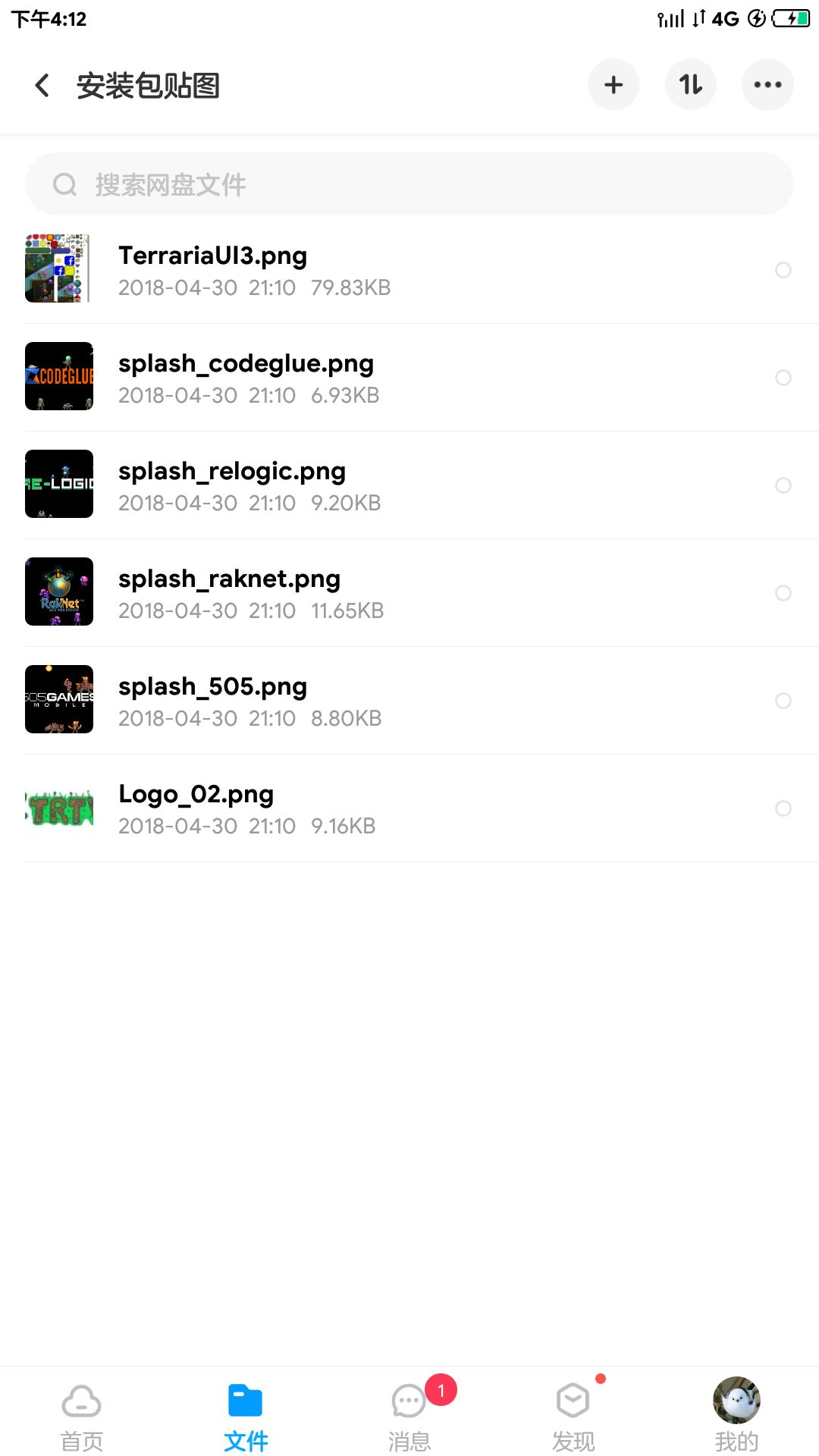The height and width of the screenshot is (1456, 819).
Task: Open splash_505.png selection circle
Action: (x=783, y=701)
